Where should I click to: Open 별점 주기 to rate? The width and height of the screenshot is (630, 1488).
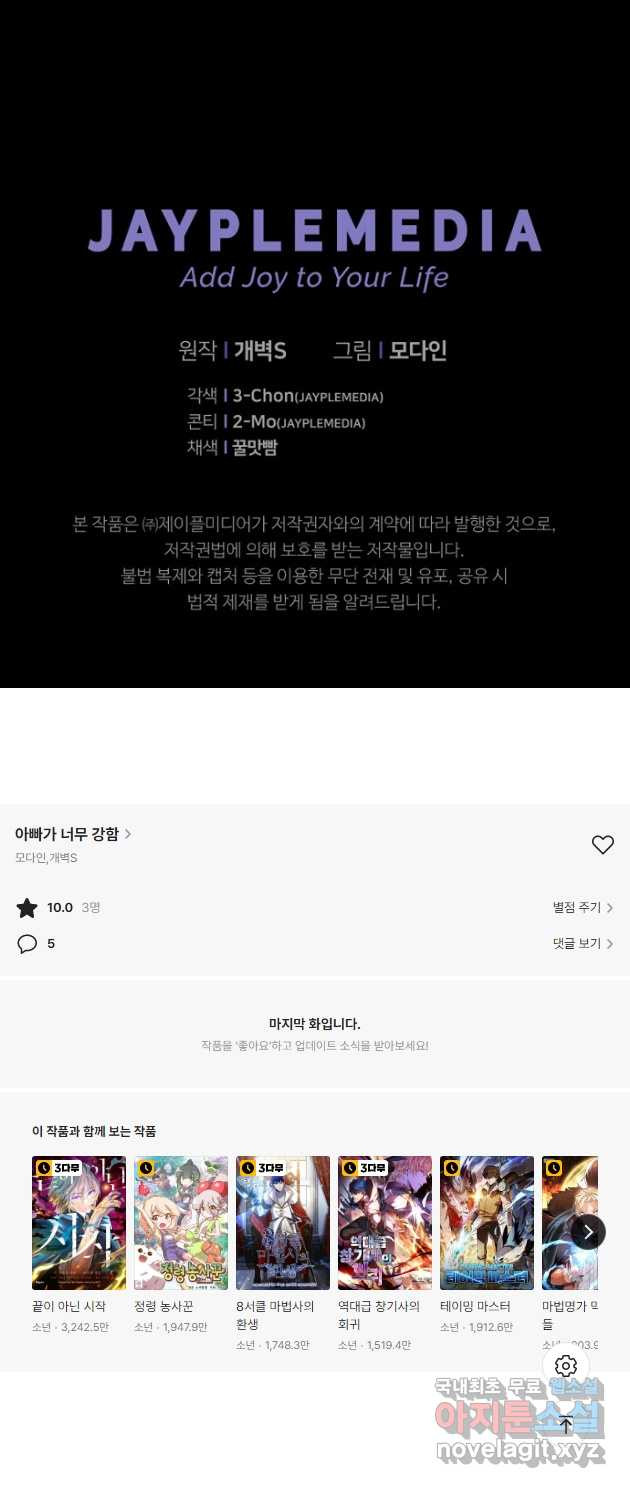(582, 908)
